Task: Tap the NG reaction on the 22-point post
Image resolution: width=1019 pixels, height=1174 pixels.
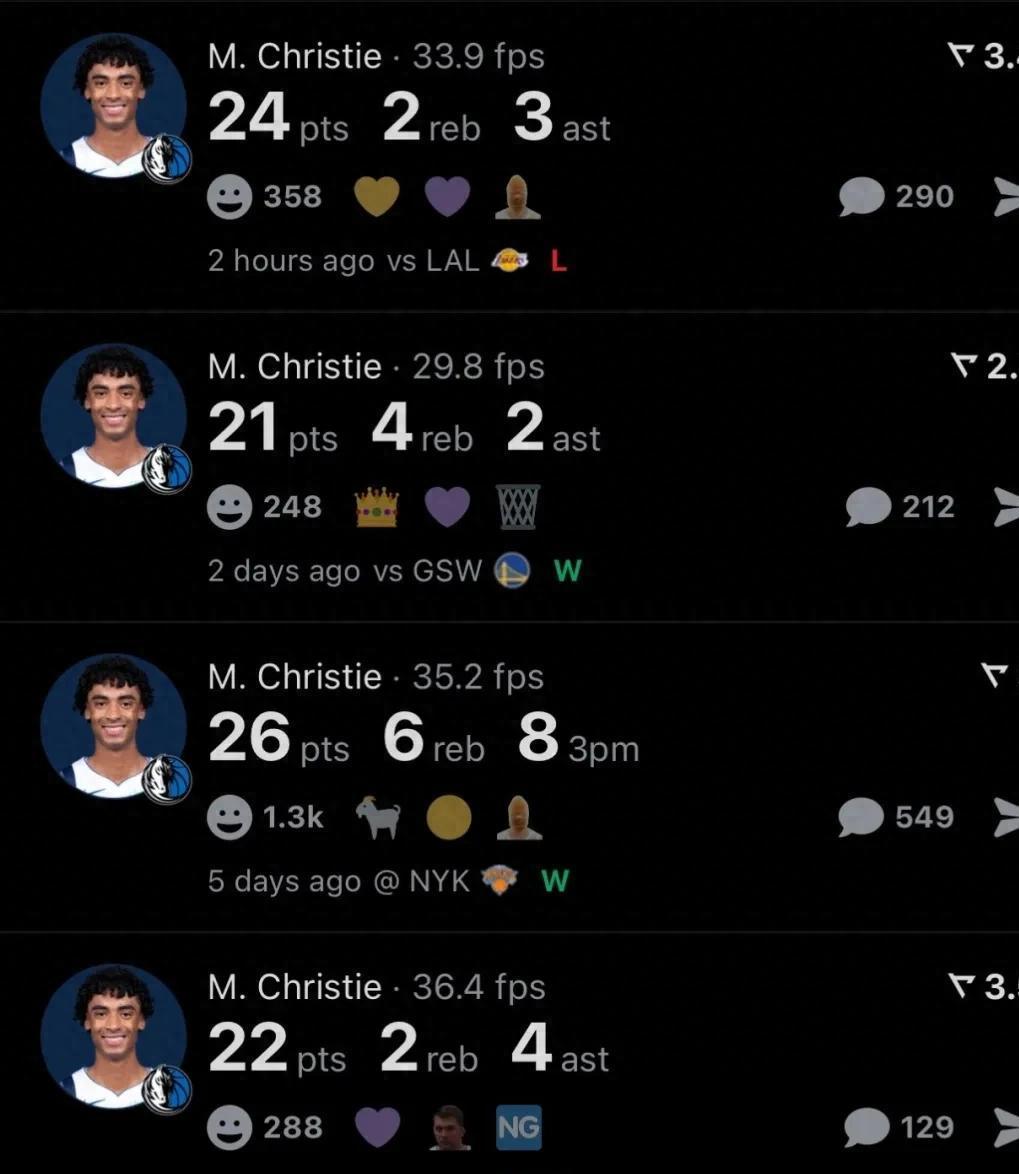Action: 518,1128
